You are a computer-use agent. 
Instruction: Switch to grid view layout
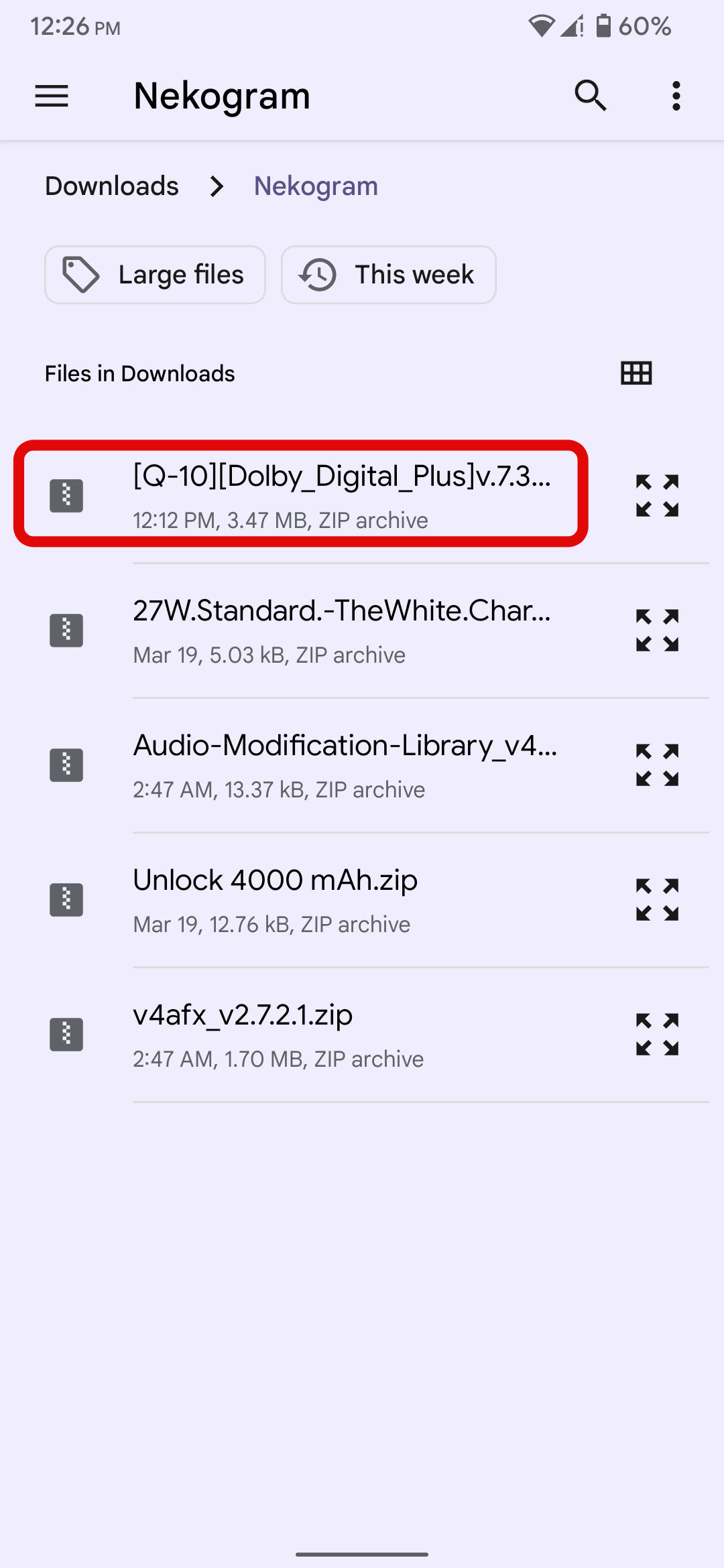(x=636, y=373)
